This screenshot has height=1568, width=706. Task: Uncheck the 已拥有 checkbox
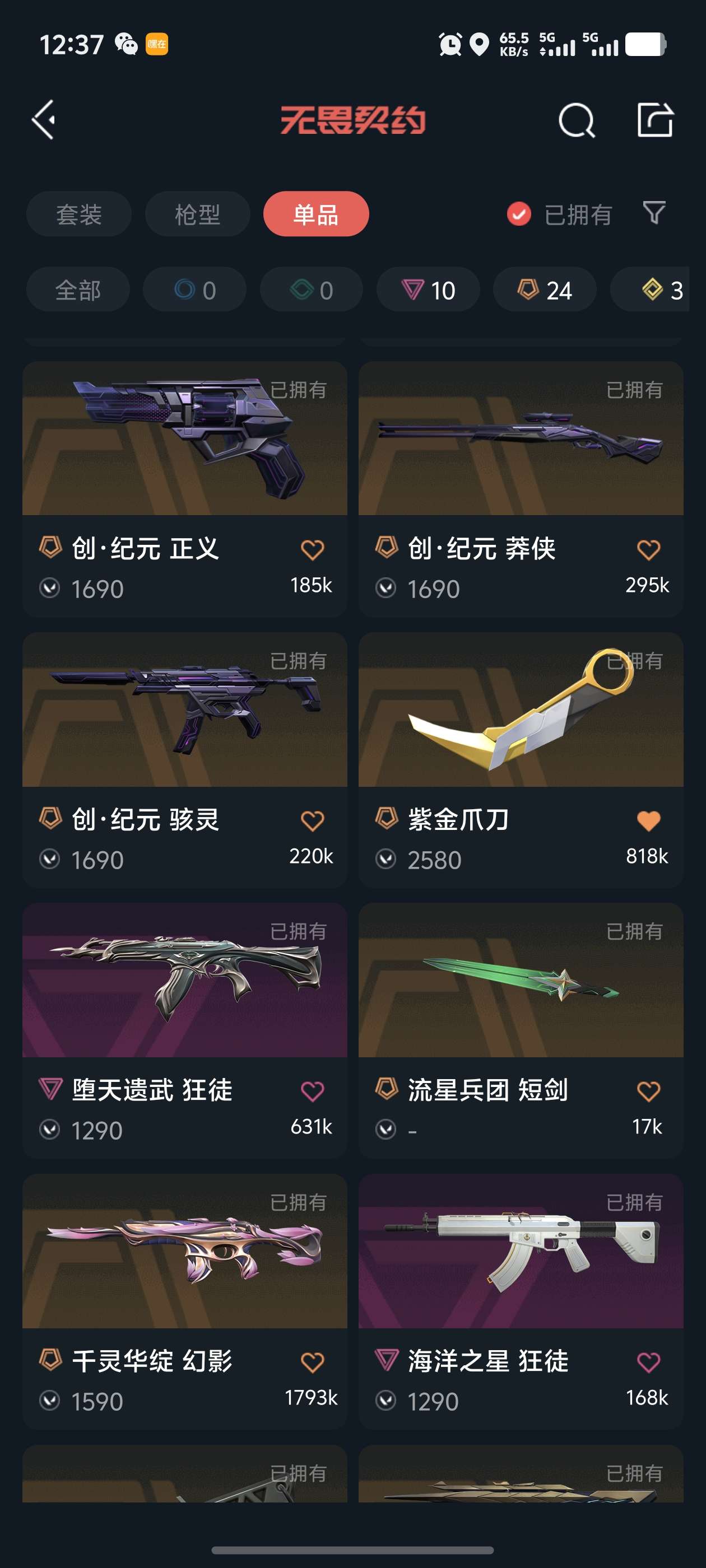519,214
